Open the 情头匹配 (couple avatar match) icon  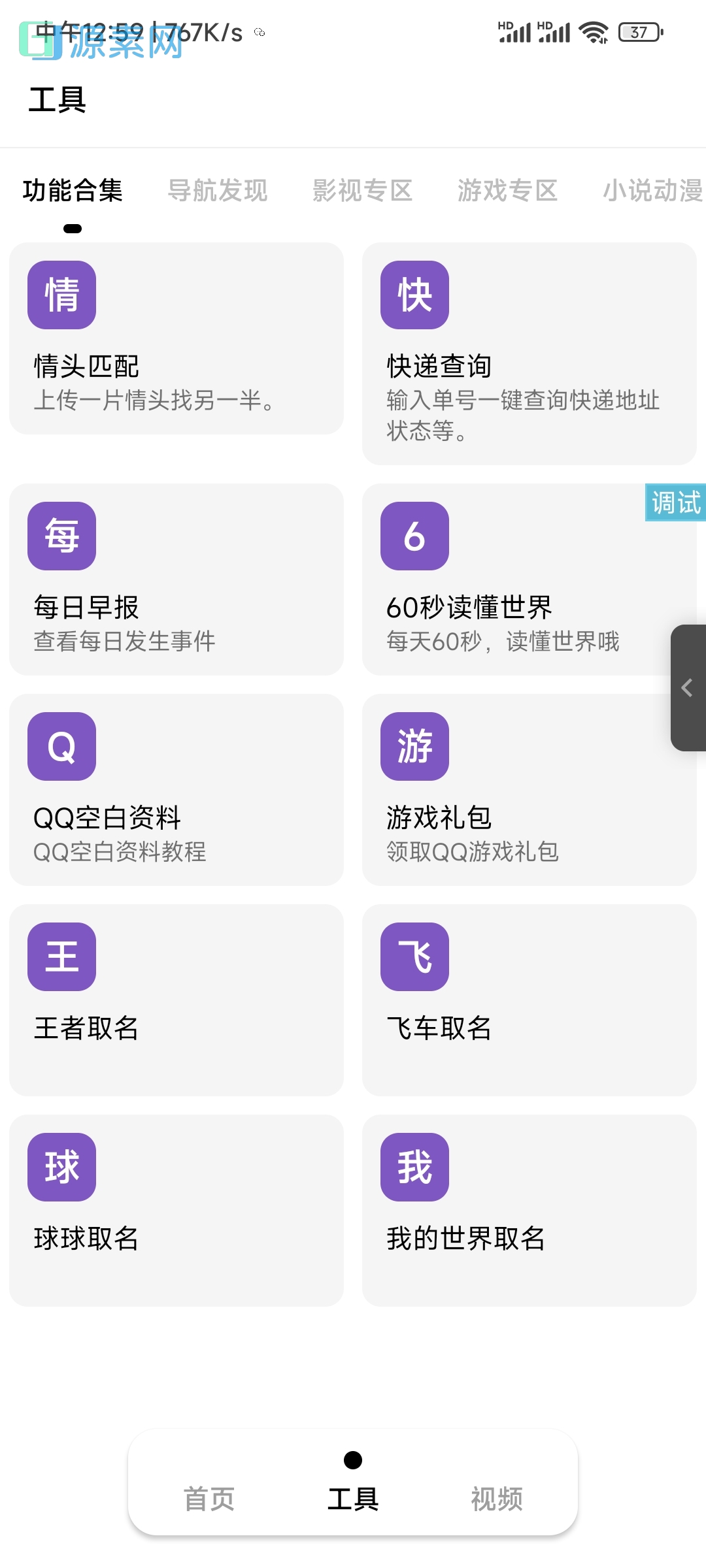61,294
